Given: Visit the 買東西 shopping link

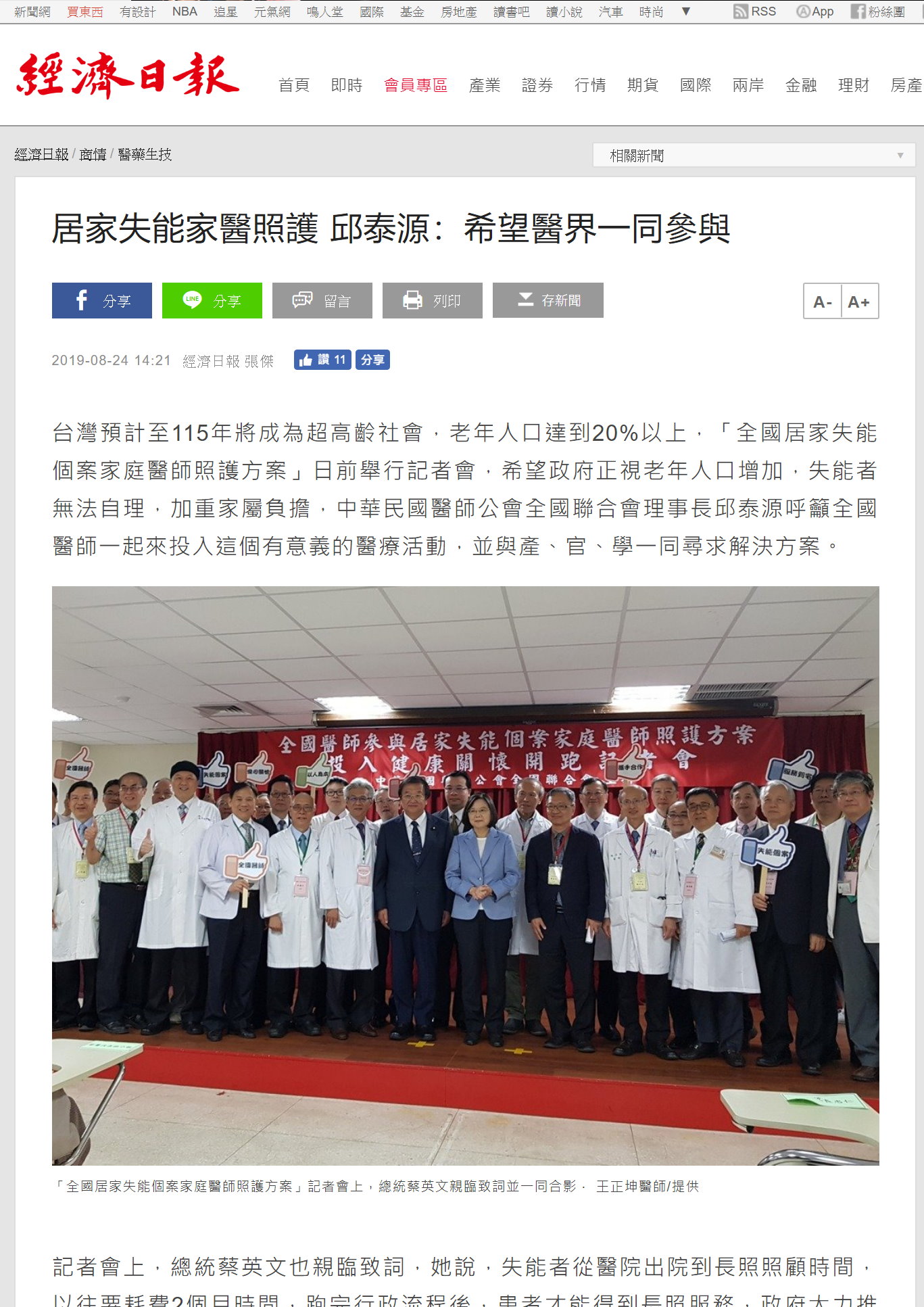Looking at the screenshot, I should 85,11.
